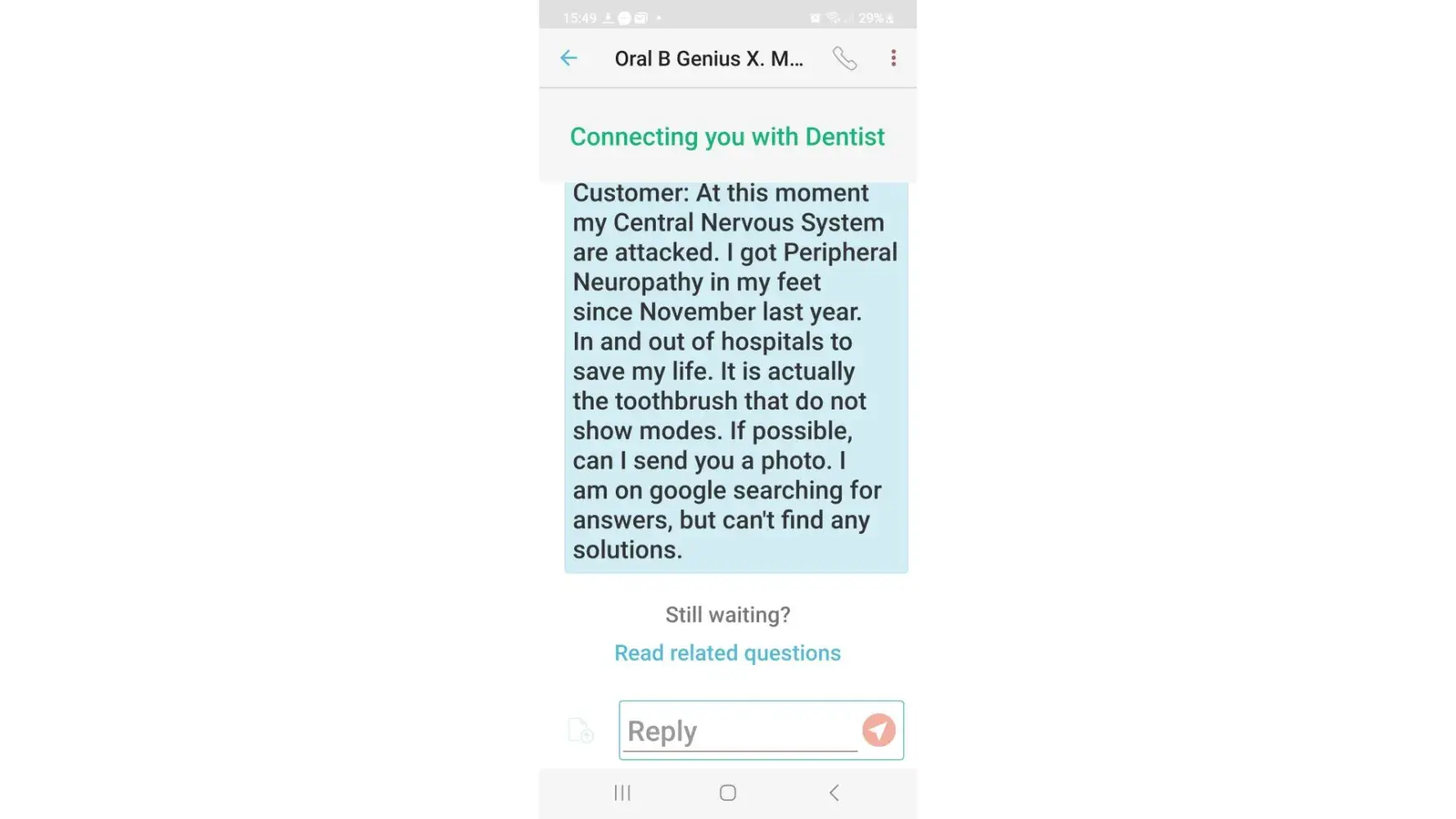Send the reply message
Image resolution: width=1456 pixels, height=819 pixels.
click(879, 730)
